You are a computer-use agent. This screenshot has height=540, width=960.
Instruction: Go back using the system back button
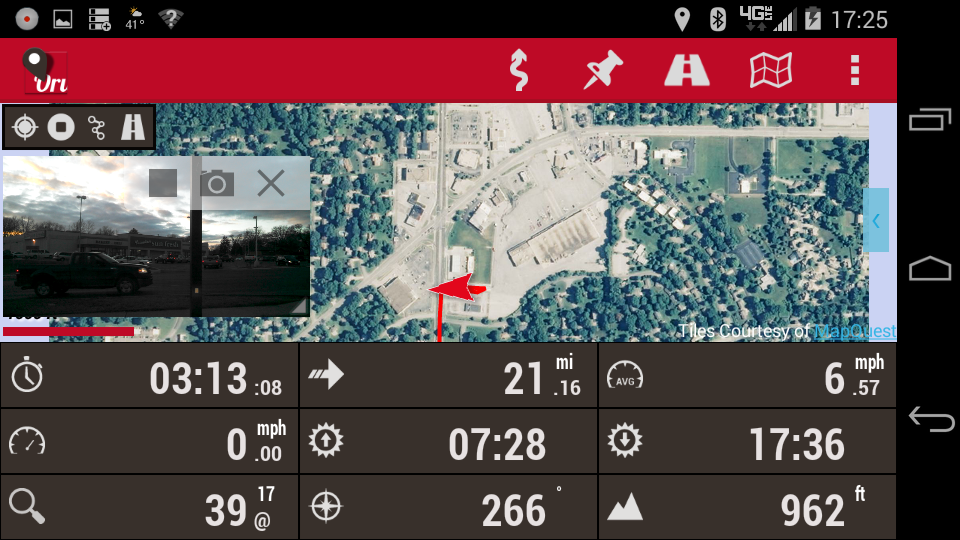(x=929, y=420)
